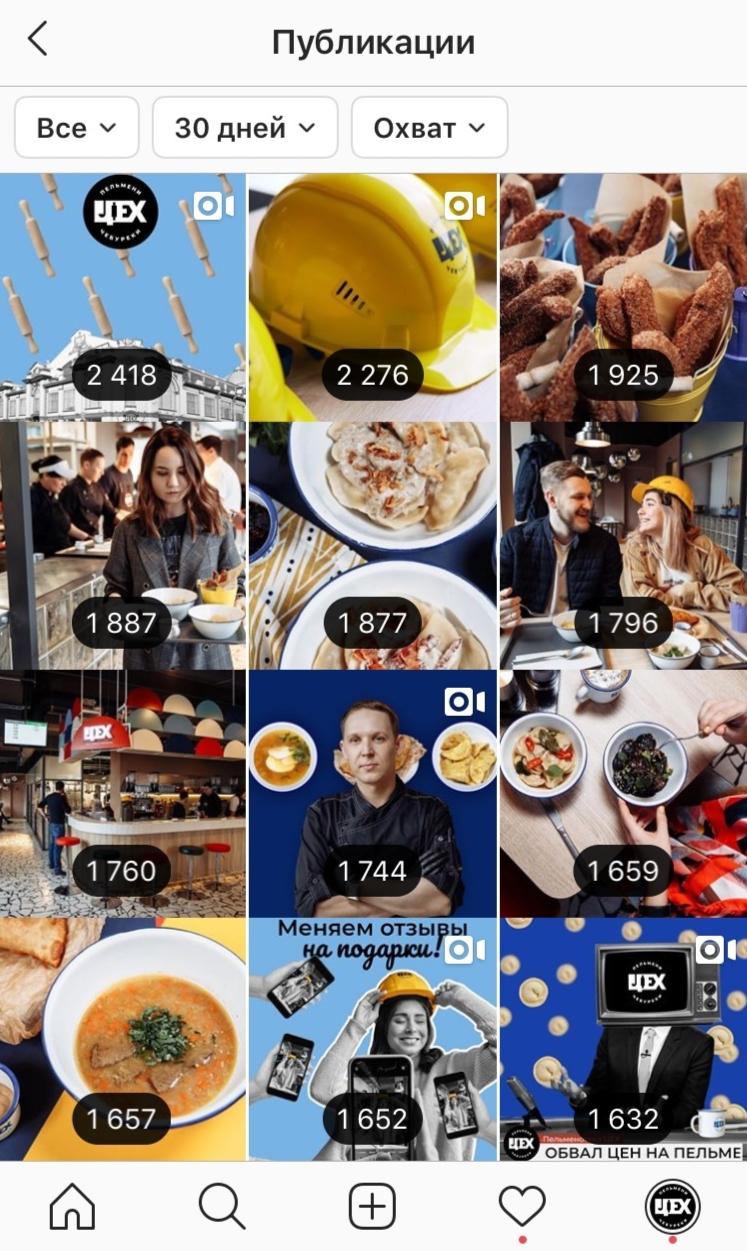This screenshot has width=747, height=1251.
Task: Switch to the search tab
Action: [x=222, y=1207]
